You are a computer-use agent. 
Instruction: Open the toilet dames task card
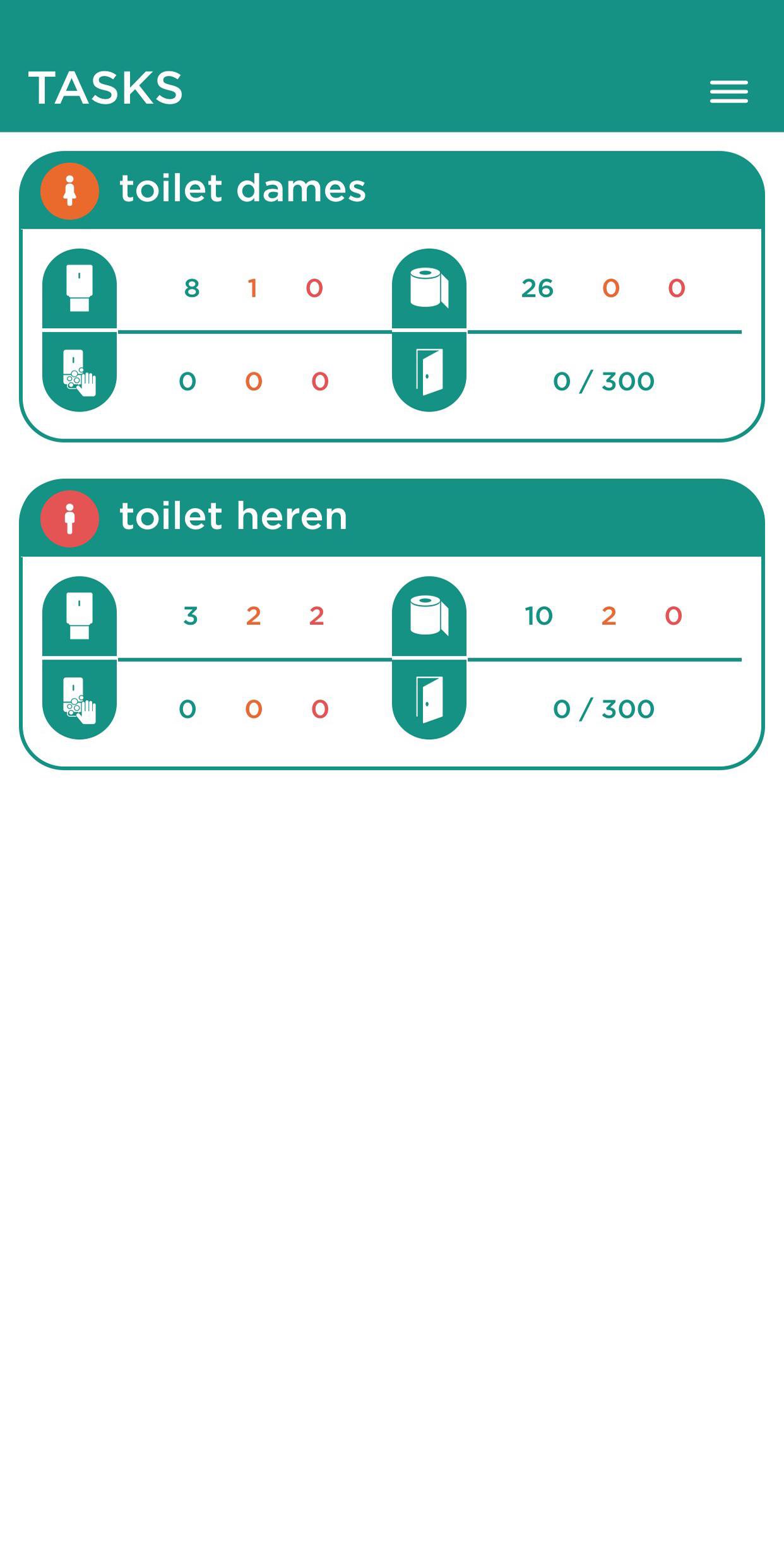pos(242,189)
